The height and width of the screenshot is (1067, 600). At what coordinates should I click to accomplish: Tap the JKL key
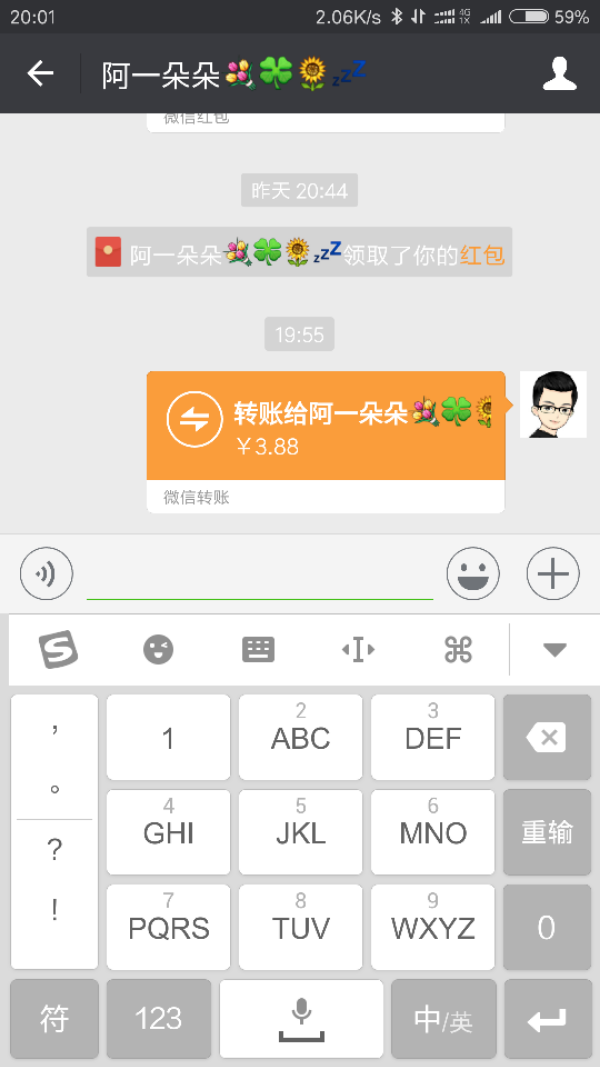(x=301, y=832)
